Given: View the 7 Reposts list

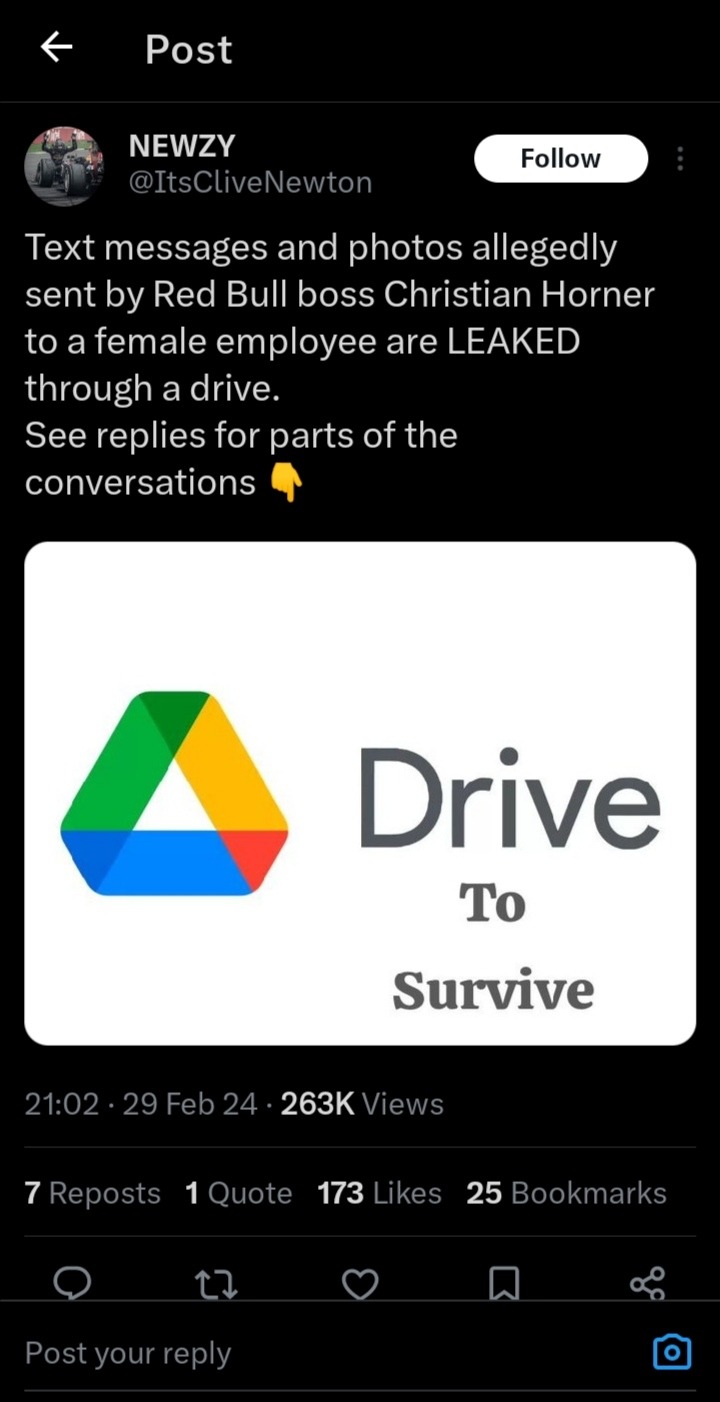Looking at the screenshot, I should (x=92, y=1193).
